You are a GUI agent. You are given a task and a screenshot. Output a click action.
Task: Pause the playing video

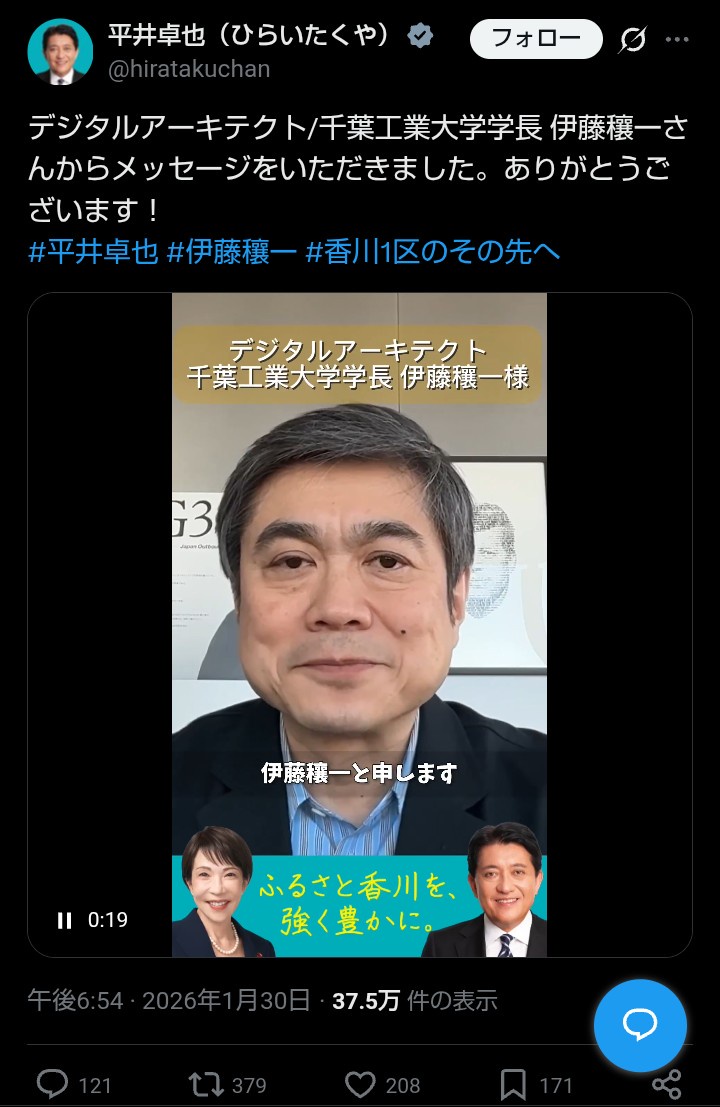coord(64,920)
